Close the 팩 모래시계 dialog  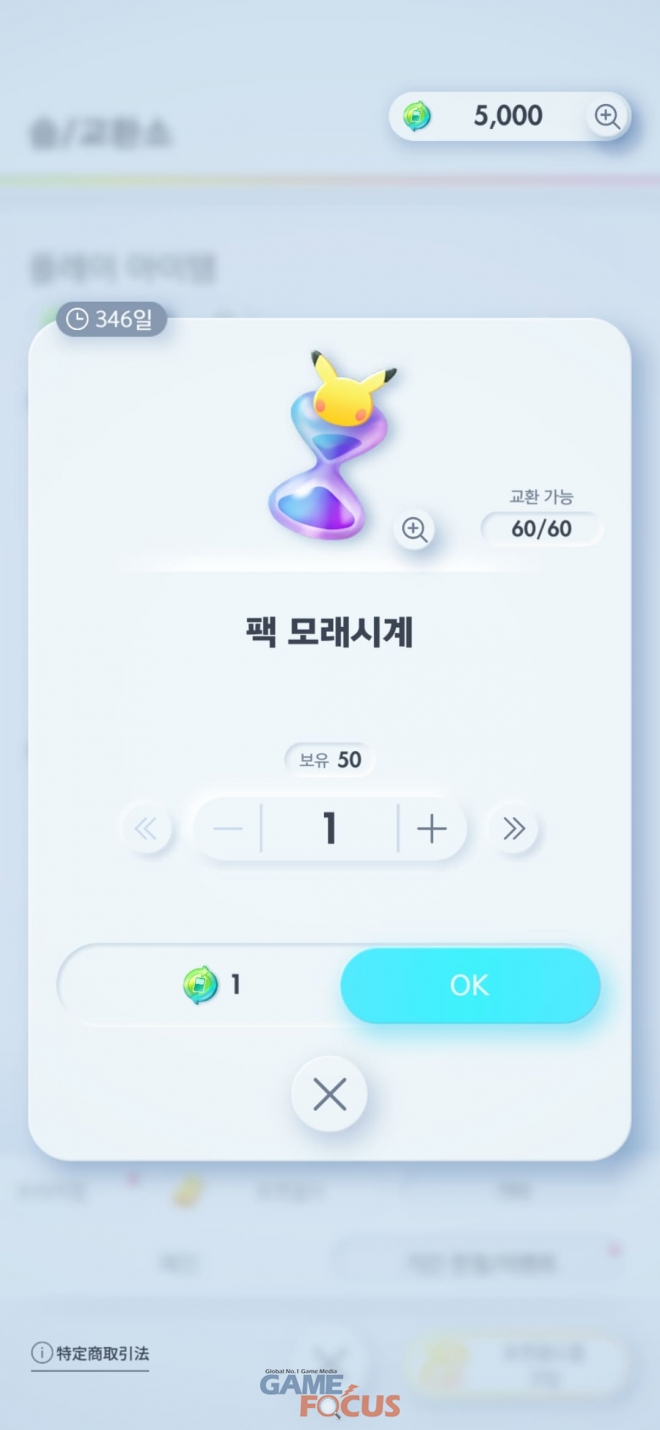click(x=329, y=1095)
